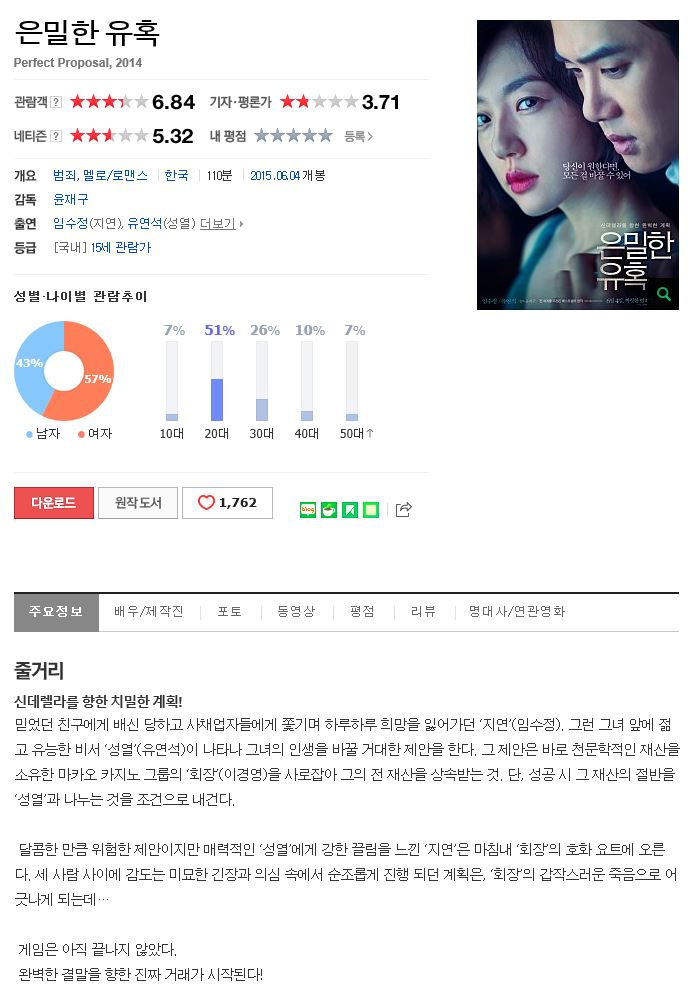Switch to the 포토 tab

coord(230,611)
